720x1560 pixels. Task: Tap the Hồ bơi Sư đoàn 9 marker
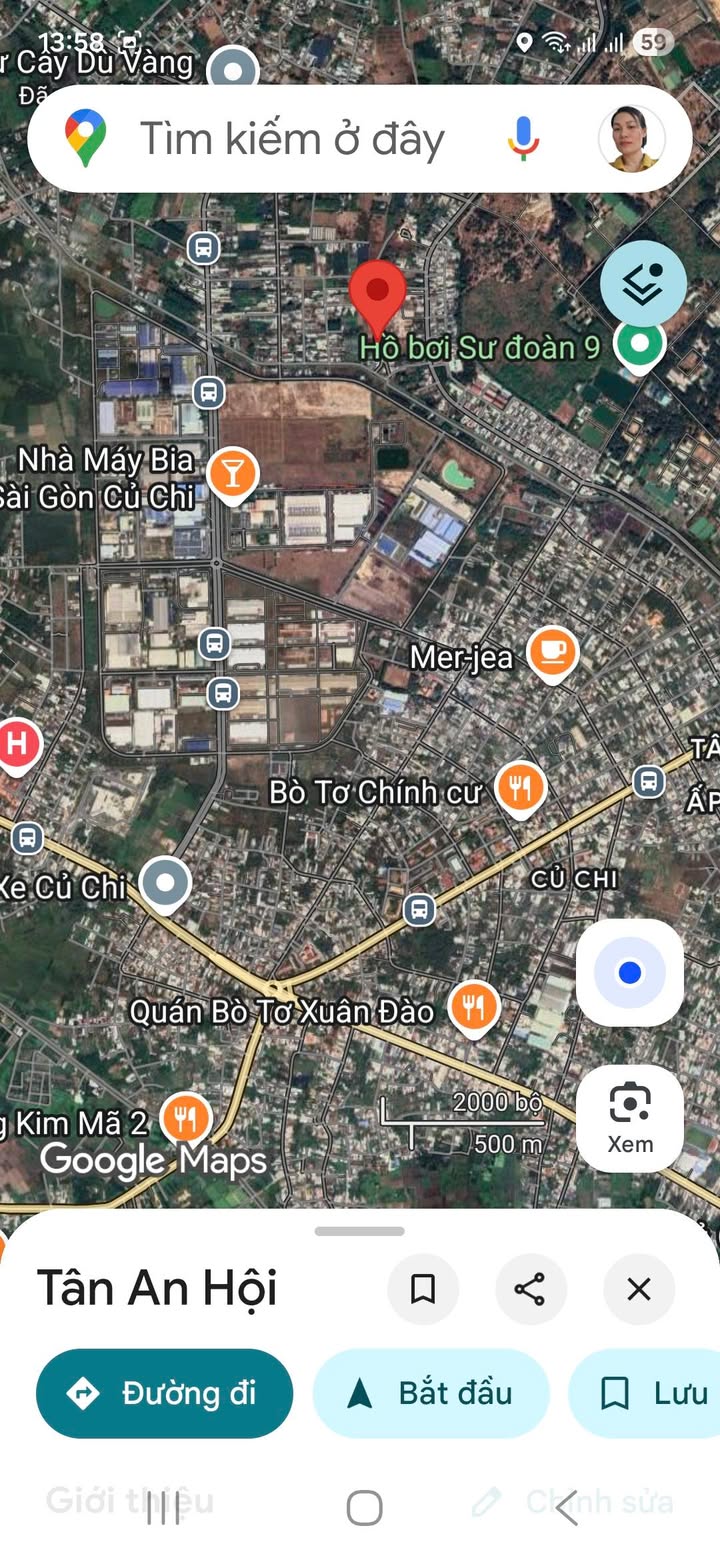point(640,346)
